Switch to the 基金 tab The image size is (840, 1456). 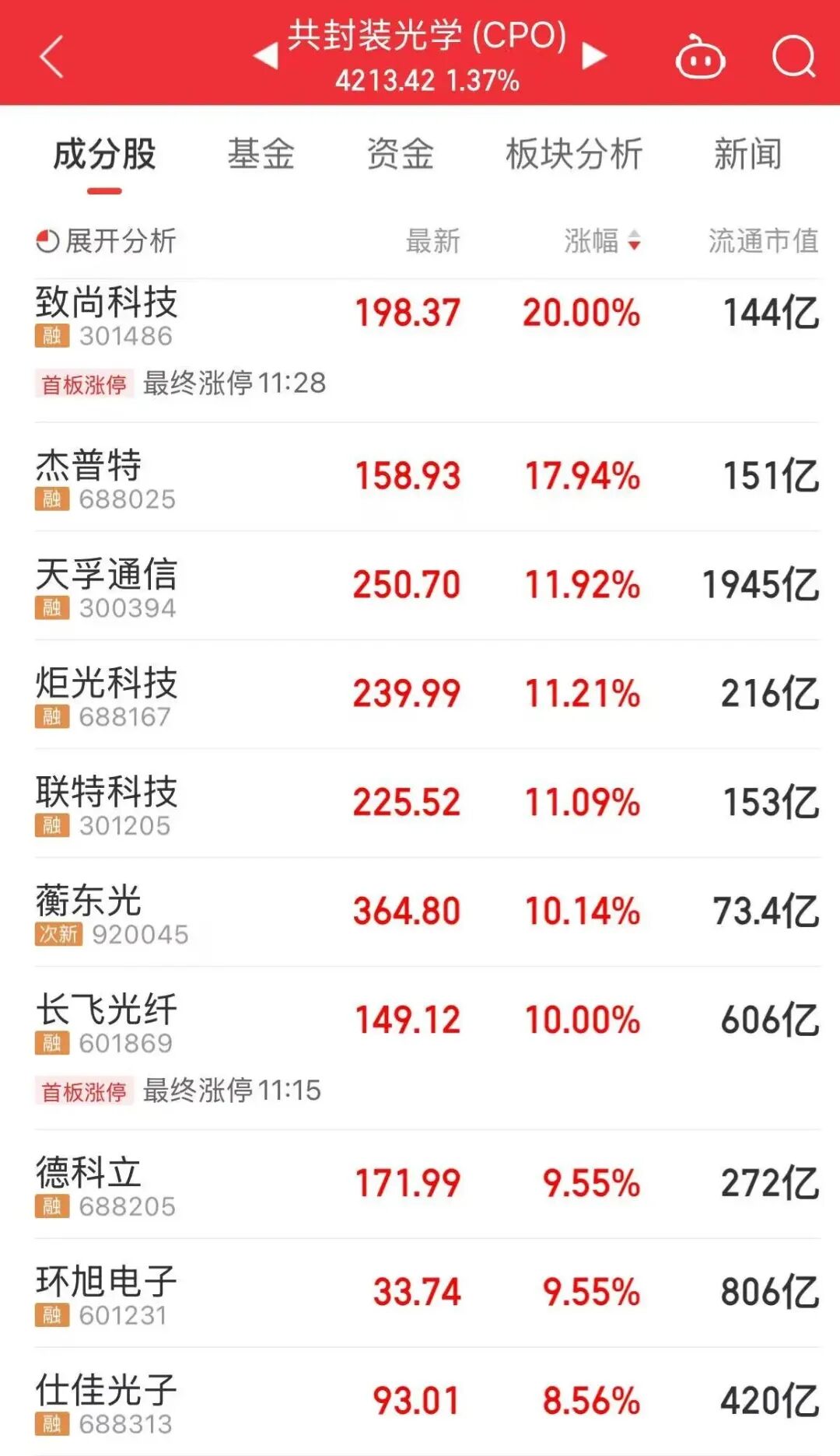pyautogui.click(x=261, y=154)
